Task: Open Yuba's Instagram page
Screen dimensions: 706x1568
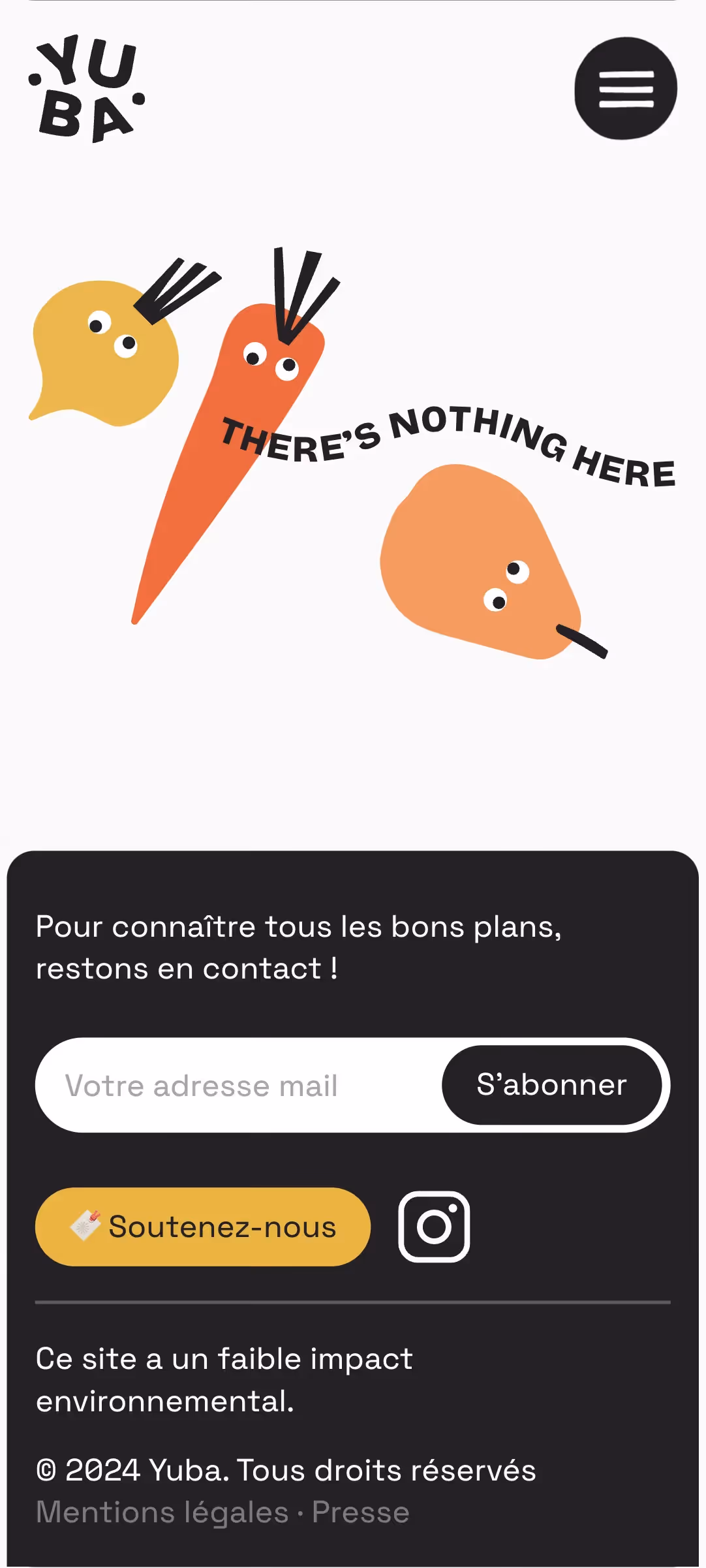Action: click(x=434, y=1227)
